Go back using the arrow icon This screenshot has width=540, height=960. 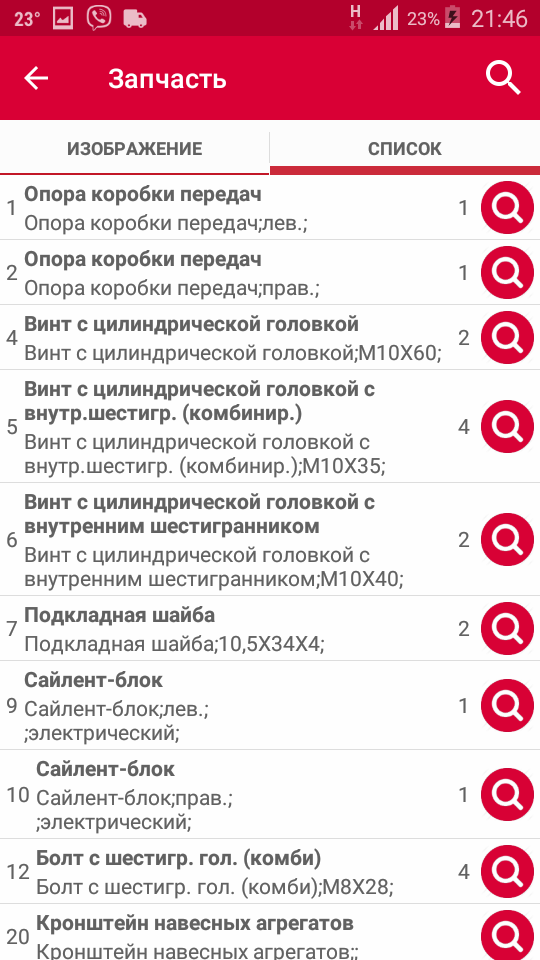tap(36, 78)
